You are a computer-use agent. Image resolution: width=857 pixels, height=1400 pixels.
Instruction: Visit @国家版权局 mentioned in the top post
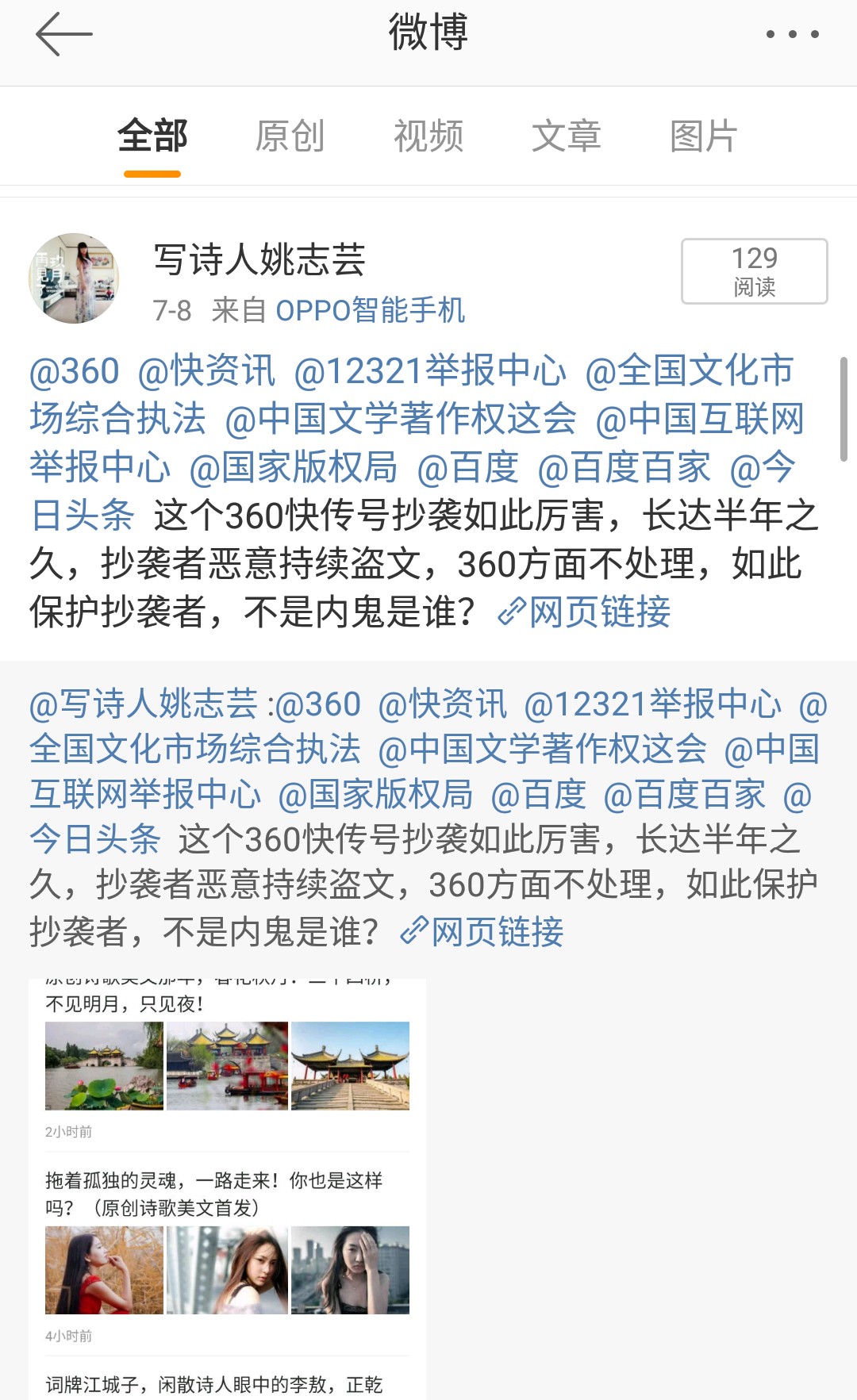coord(294,468)
